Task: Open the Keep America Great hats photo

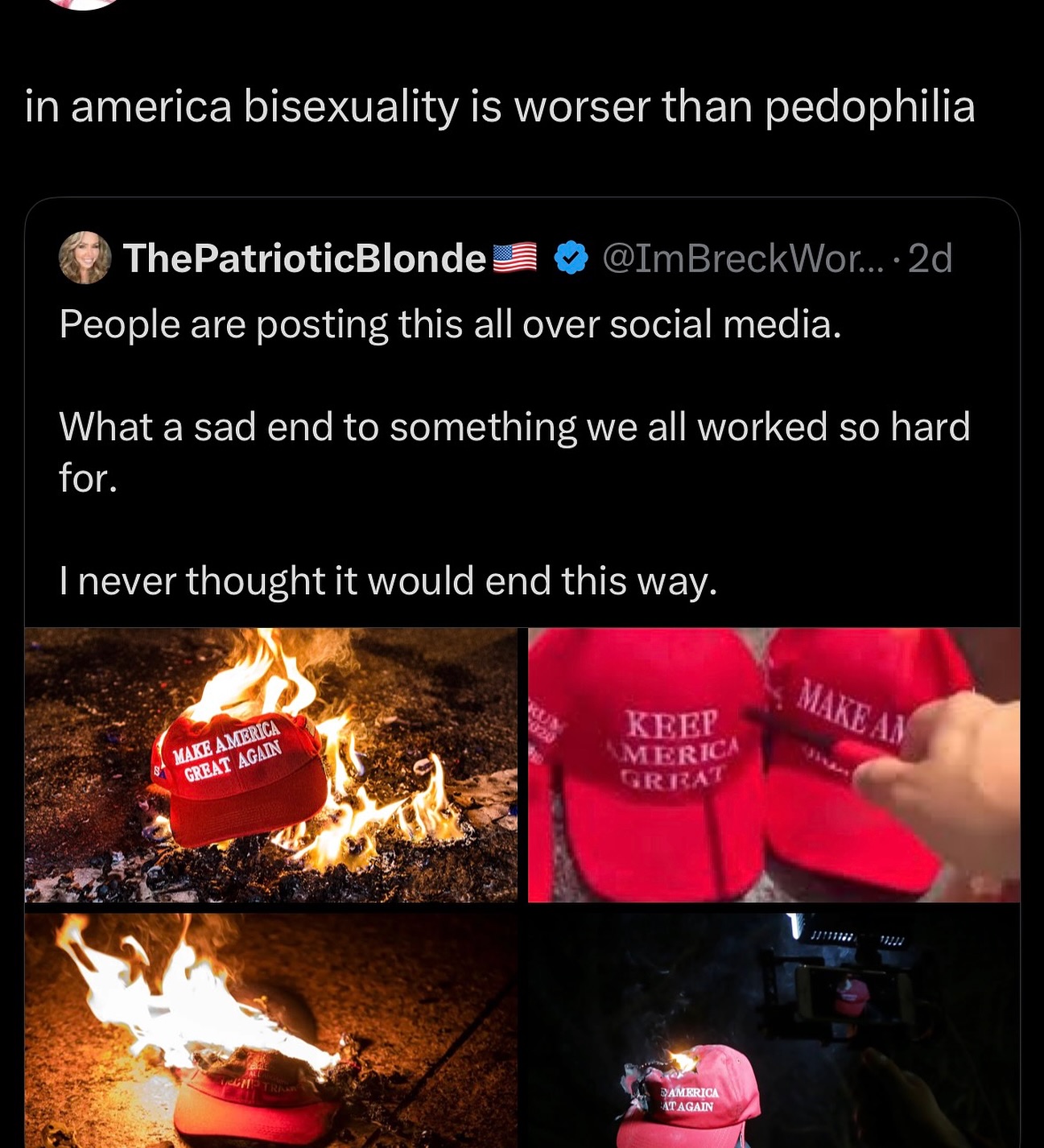Action: coord(774,765)
